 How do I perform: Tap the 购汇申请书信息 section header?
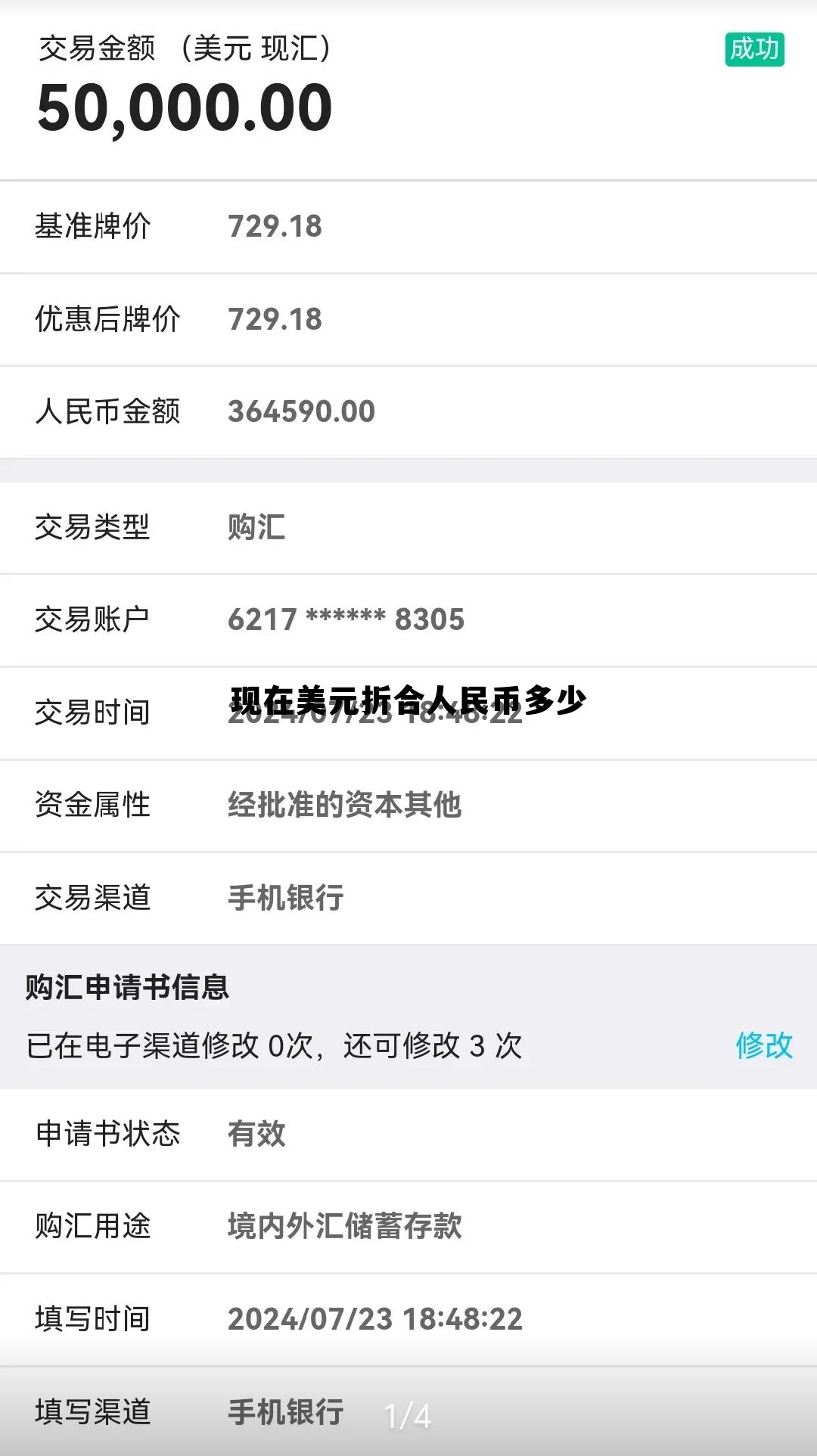(127, 987)
